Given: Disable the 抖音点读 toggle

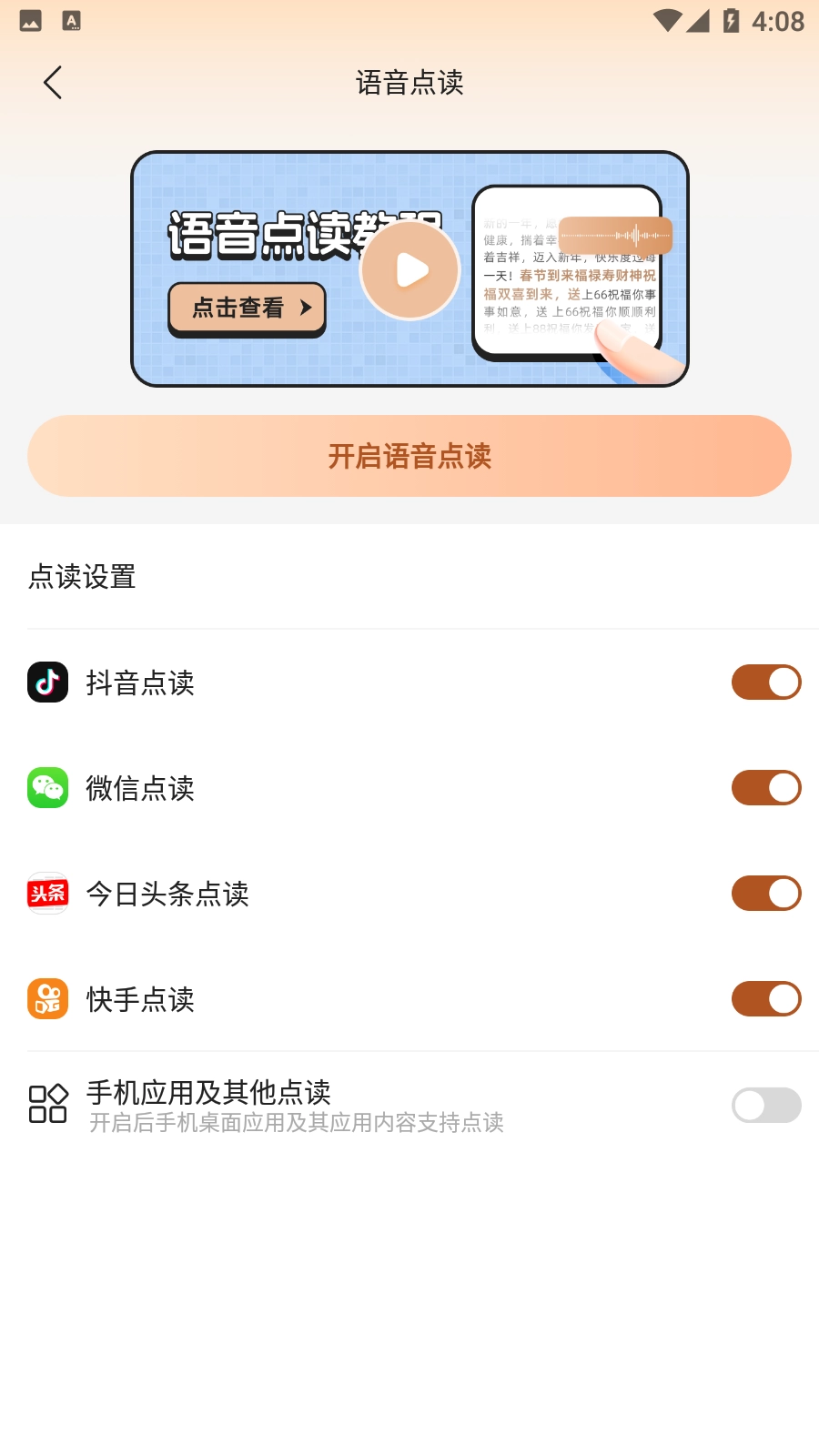Looking at the screenshot, I should coord(767,682).
